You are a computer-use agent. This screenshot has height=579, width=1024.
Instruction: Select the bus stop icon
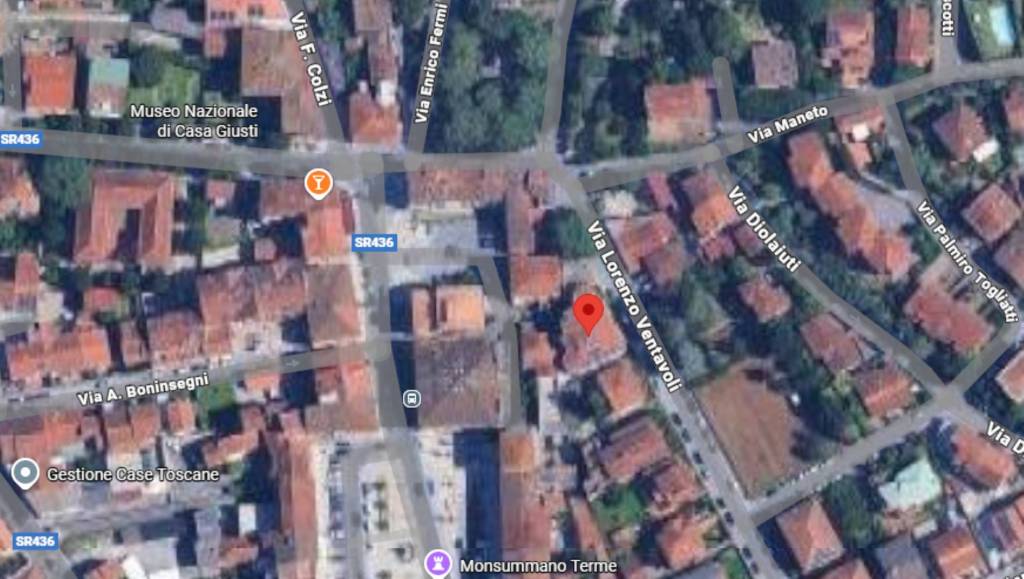[410, 398]
